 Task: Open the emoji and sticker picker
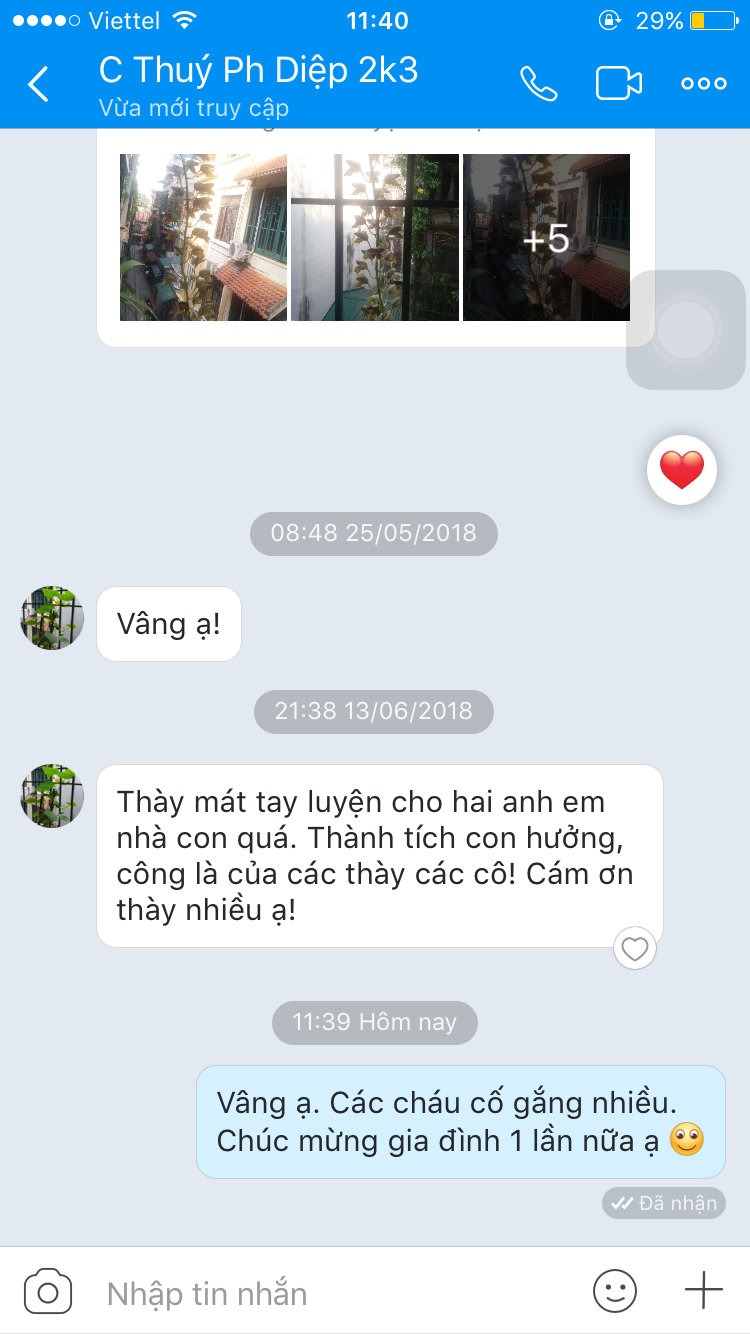click(x=614, y=1291)
